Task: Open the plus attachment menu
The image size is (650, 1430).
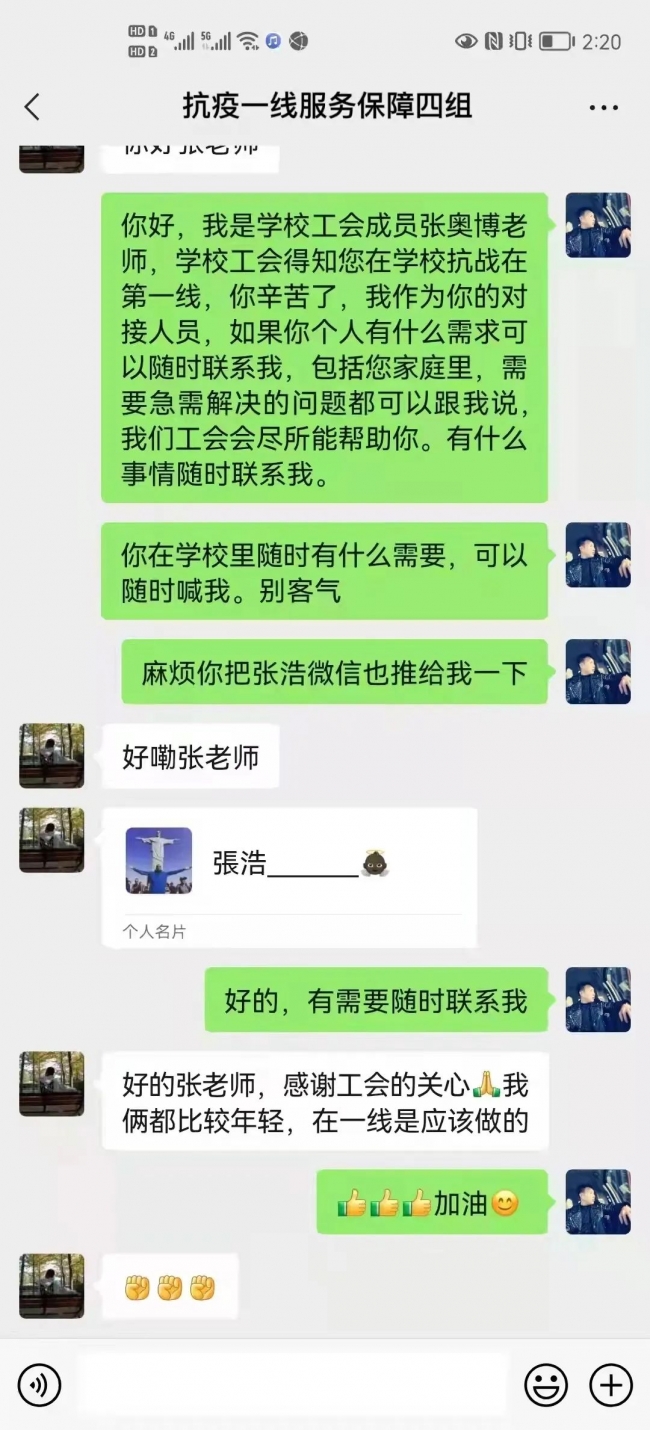Action: [610, 1385]
